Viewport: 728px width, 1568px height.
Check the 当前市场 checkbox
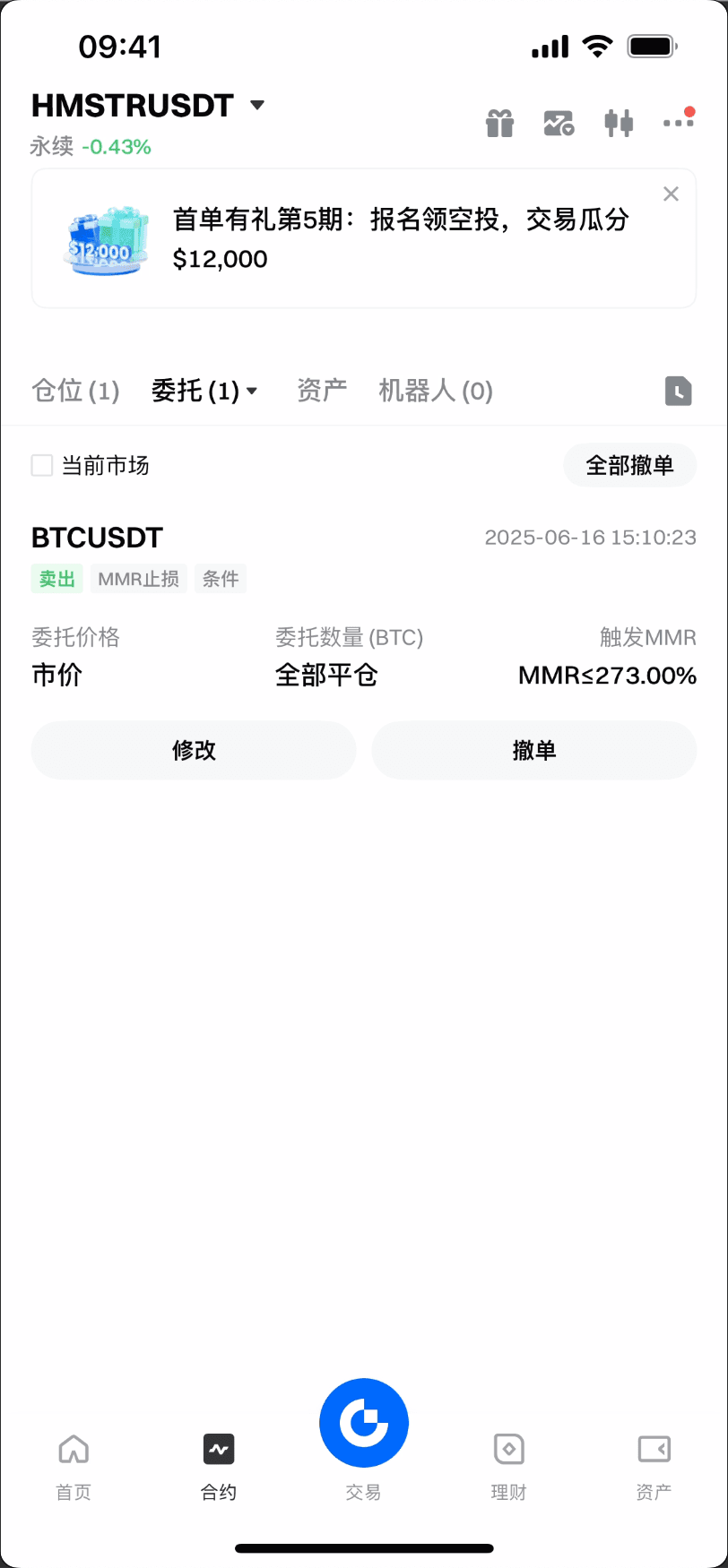42,465
